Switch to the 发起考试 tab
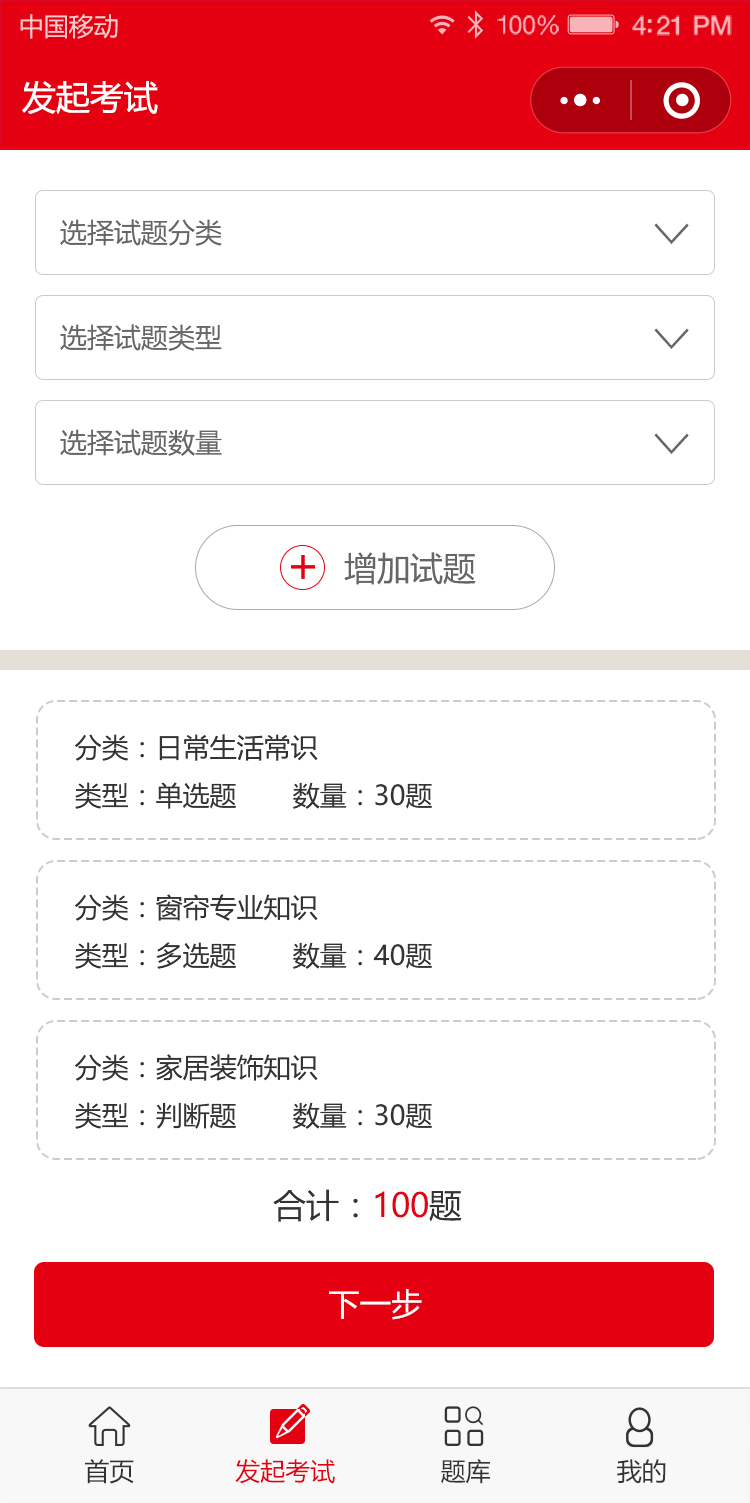 coord(285,1445)
